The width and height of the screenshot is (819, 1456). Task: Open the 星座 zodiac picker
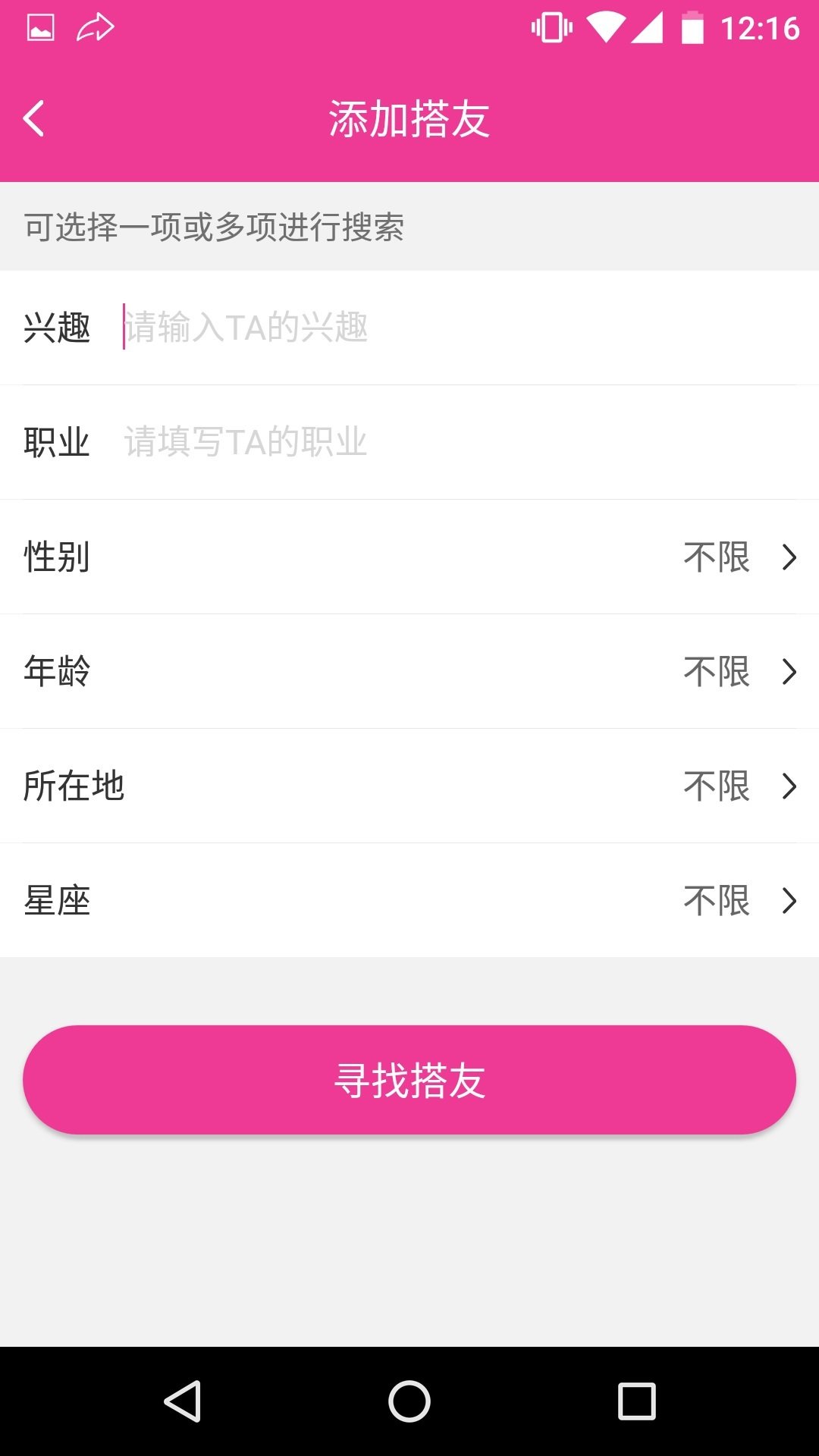[x=409, y=900]
